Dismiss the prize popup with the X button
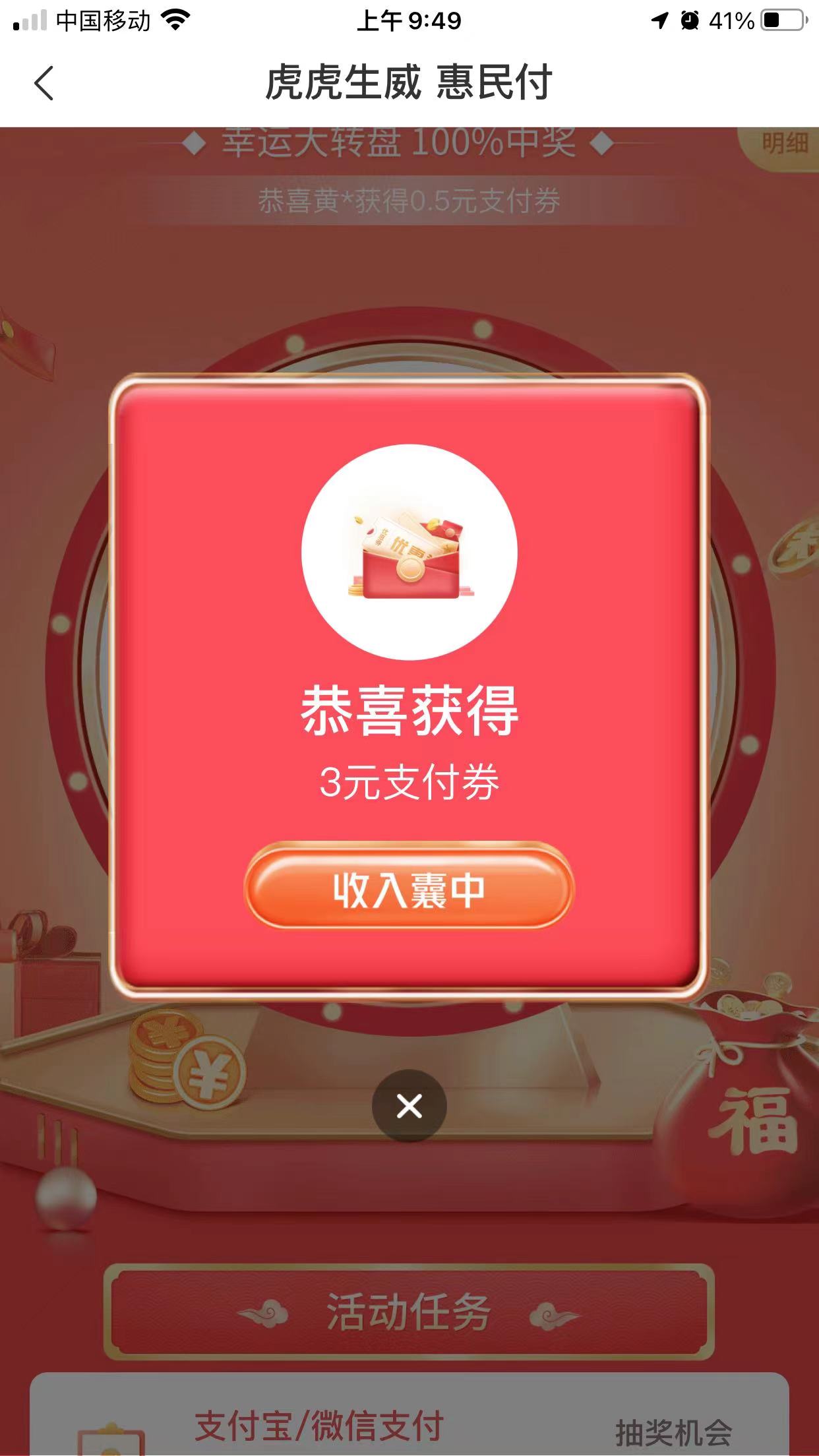819x1456 pixels. (409, 1106)
